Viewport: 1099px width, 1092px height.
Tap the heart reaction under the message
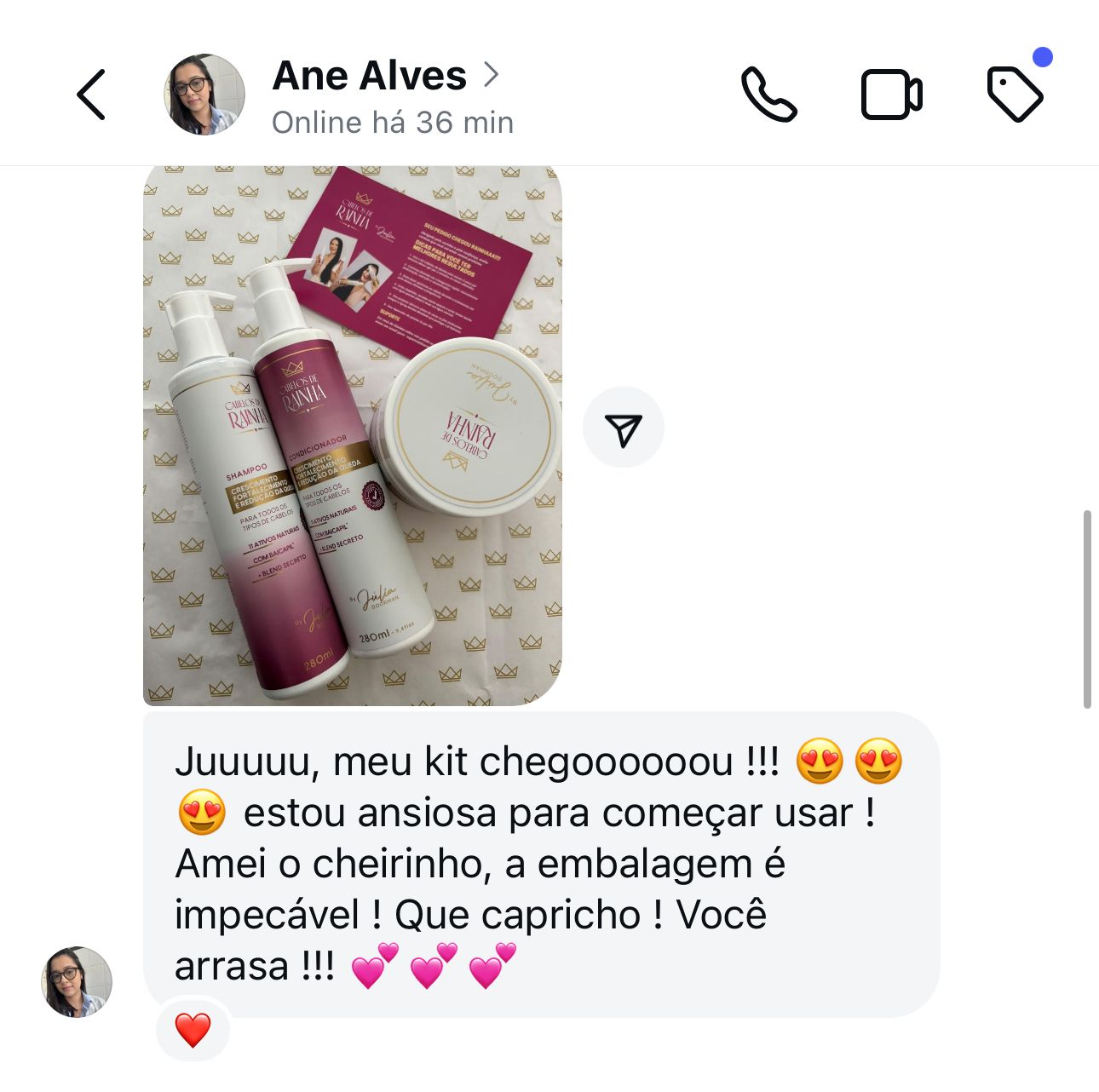(193, 1030)
